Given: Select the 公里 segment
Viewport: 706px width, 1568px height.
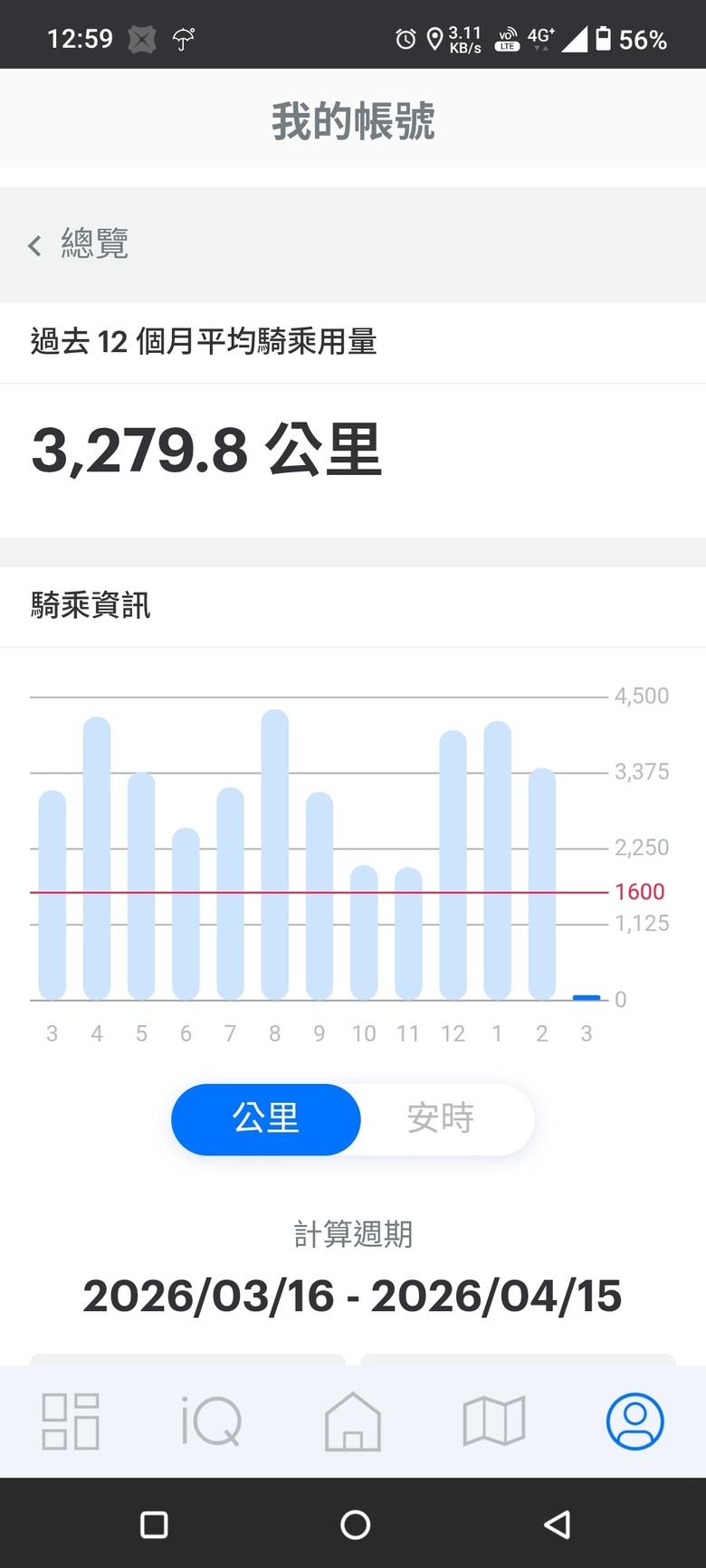Looking at the screenshot, I should (x=266, y=1119).
